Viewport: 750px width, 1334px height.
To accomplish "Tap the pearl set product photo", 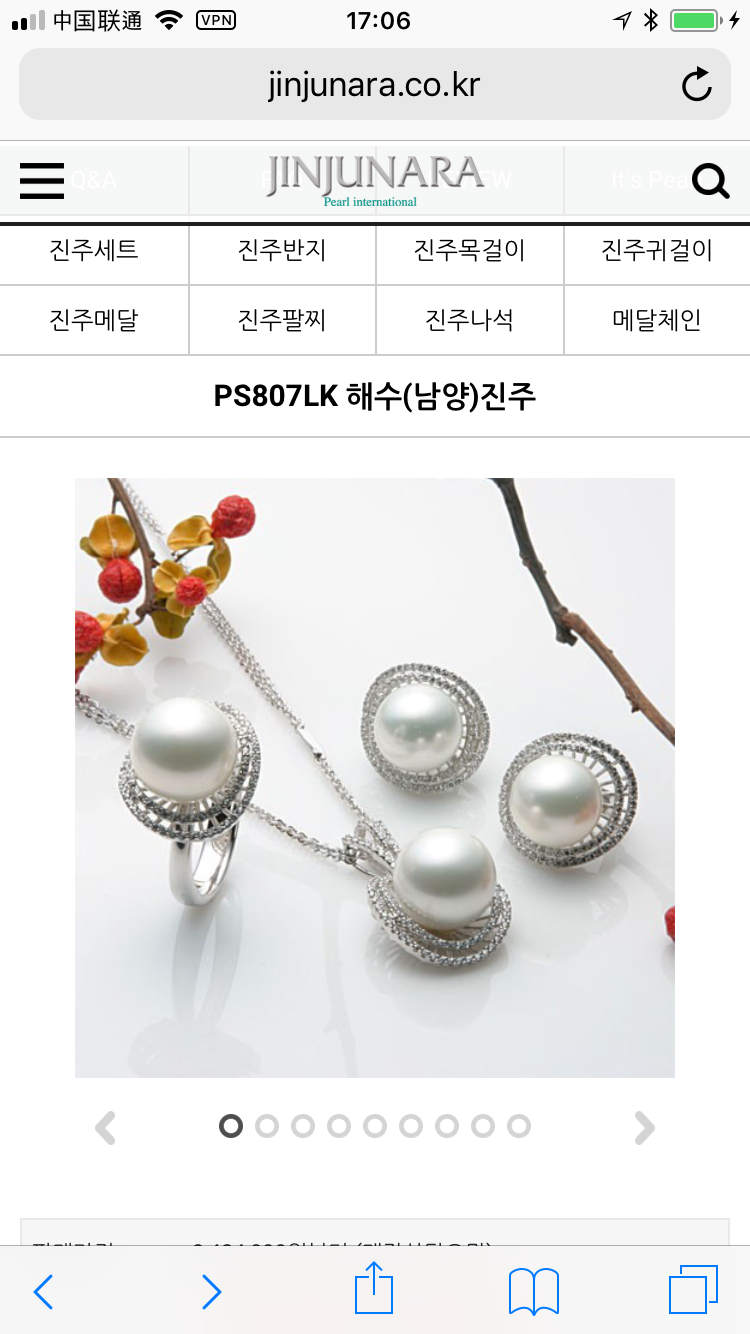I will click(375, 777).
